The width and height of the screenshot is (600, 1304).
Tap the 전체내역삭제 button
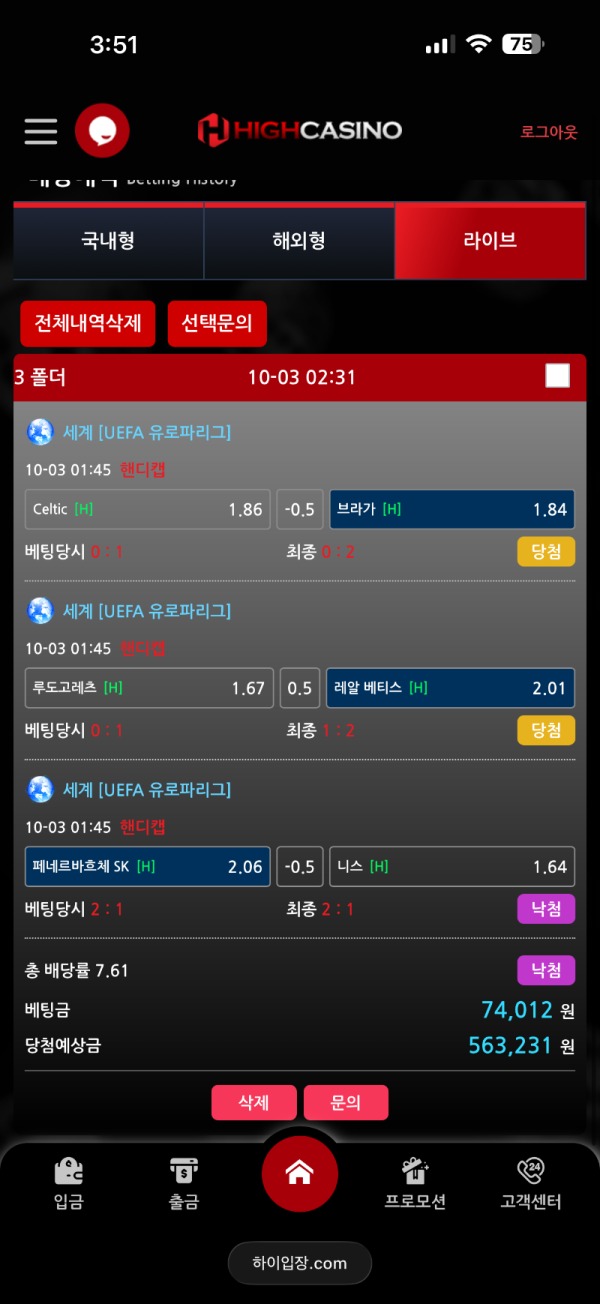pyautogui.click(x=88, y=324)
